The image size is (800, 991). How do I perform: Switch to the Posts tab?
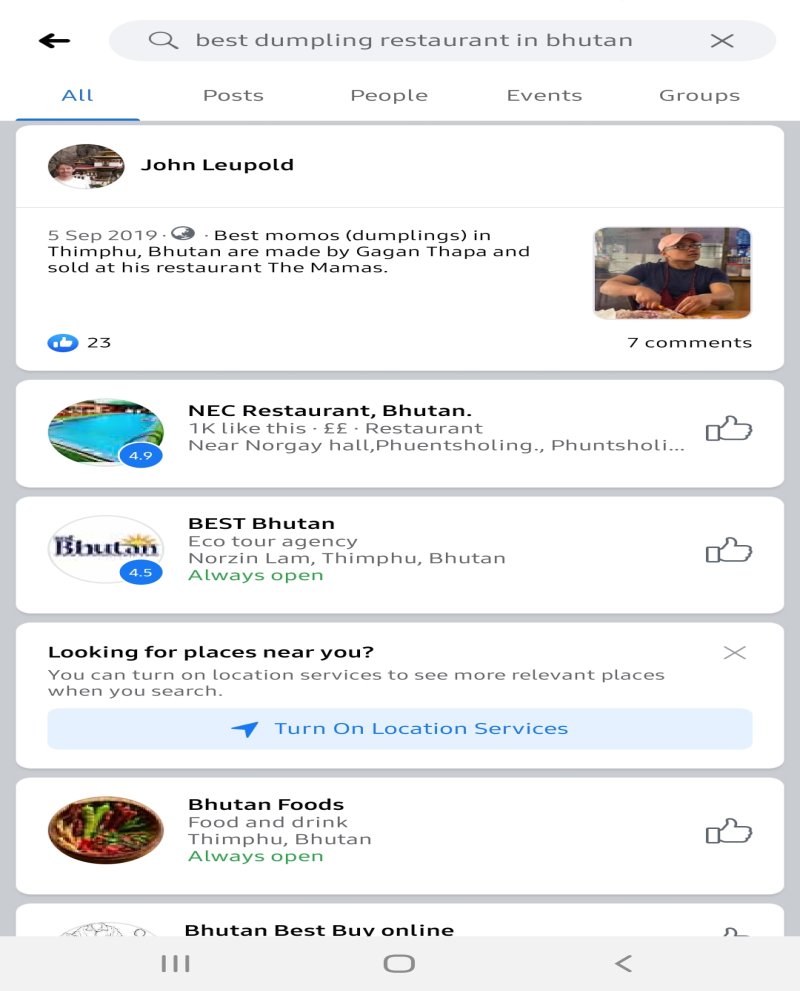[233, 96]
